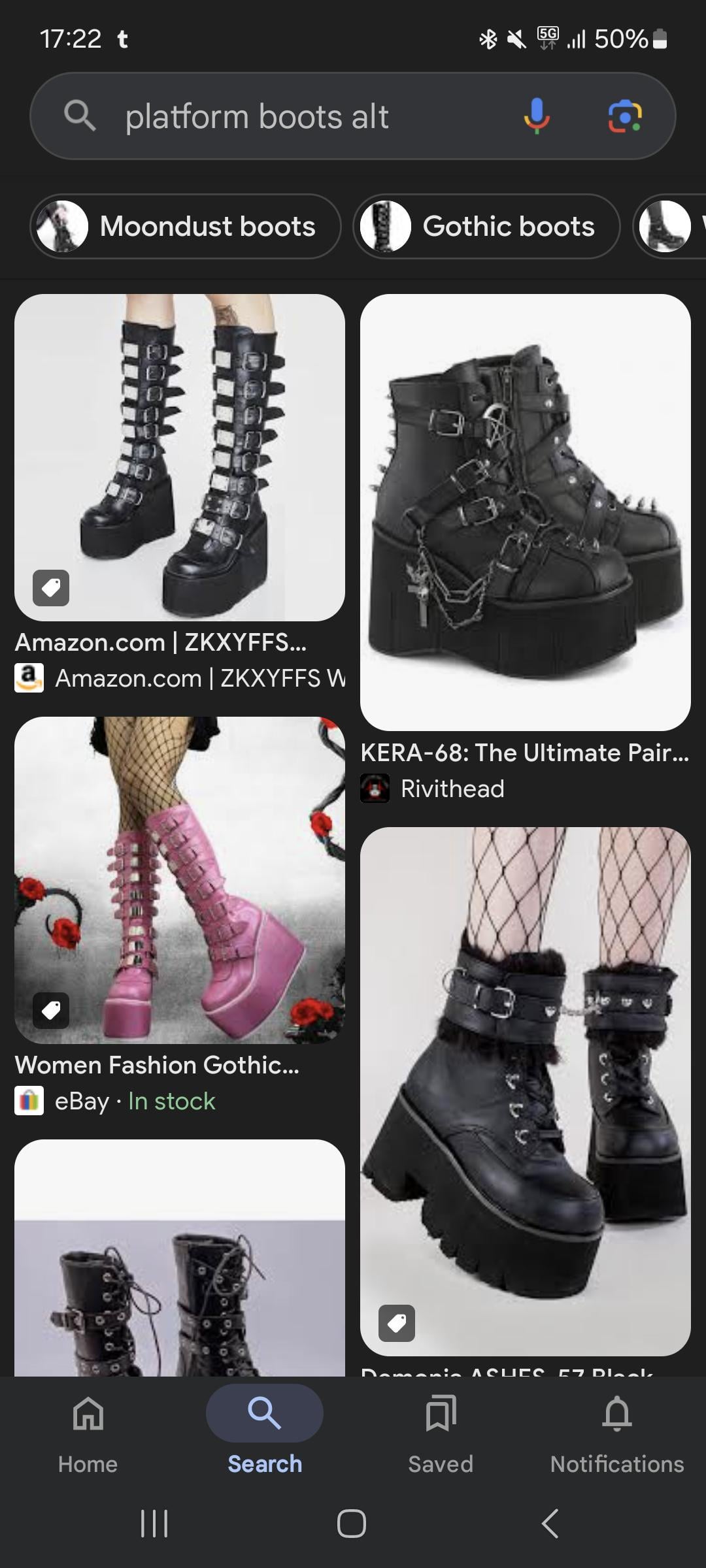Open the recent apps overview
The width and height of the screenshot is (706, 1568).
point(155,1524)
